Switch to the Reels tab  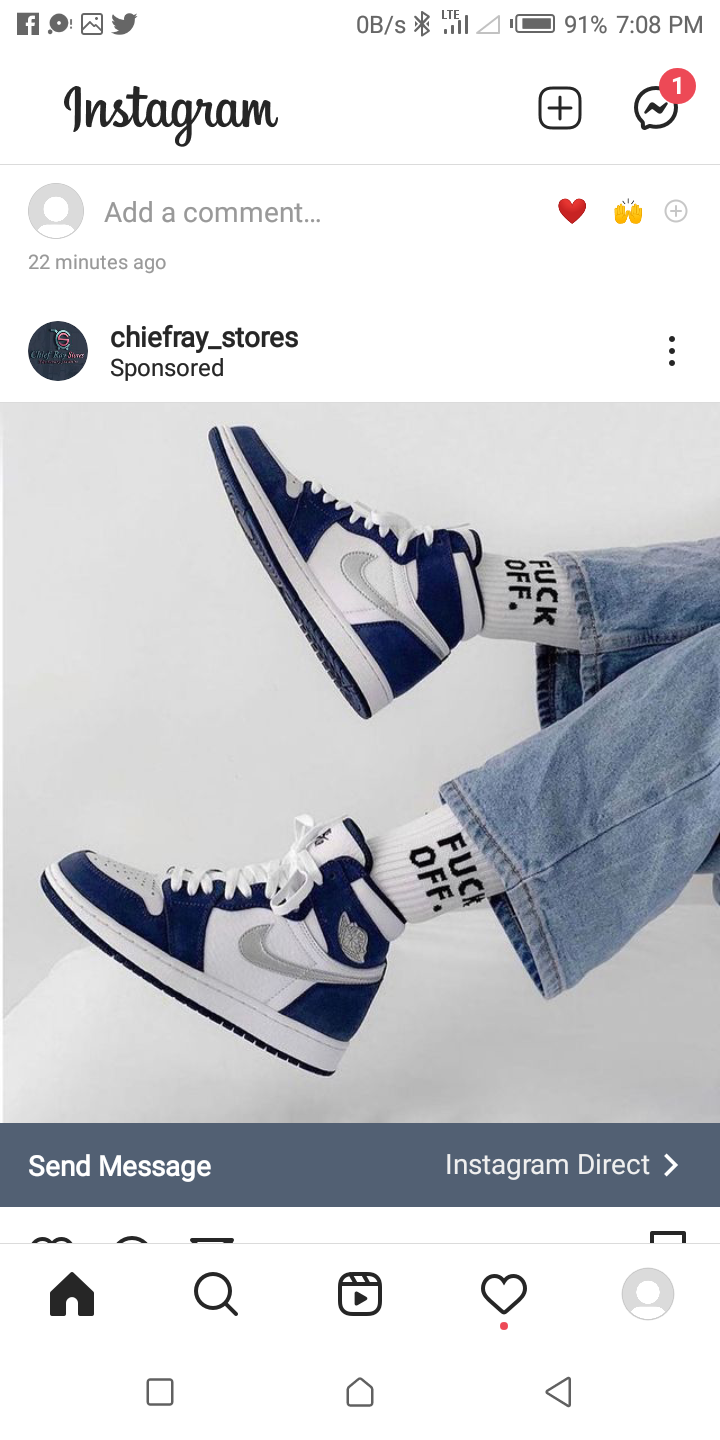pyautogui.click(x=360, y=1294)
